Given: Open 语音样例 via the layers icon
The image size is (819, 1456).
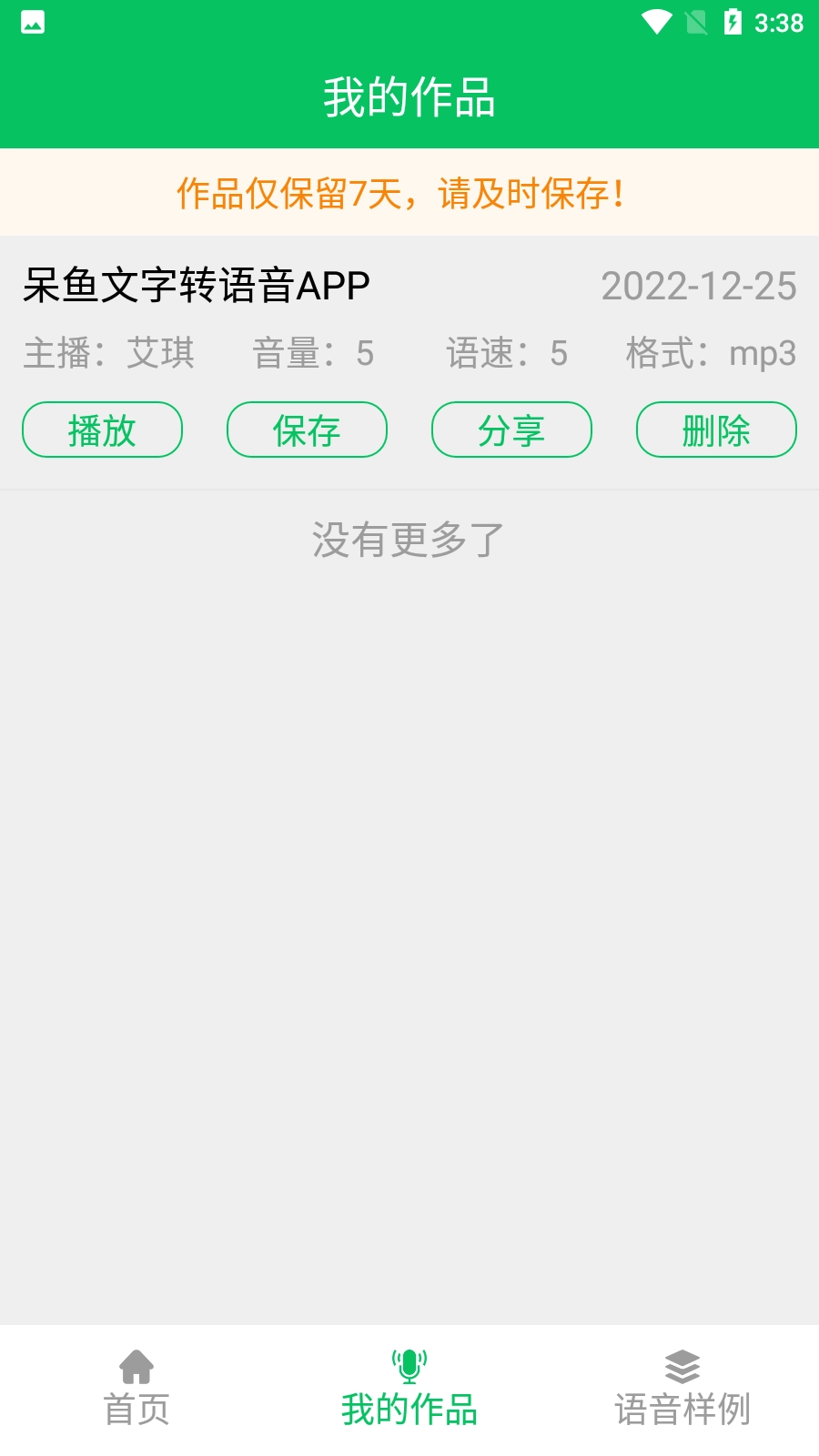Looking at the screenshot, I should coord(682,1367).
